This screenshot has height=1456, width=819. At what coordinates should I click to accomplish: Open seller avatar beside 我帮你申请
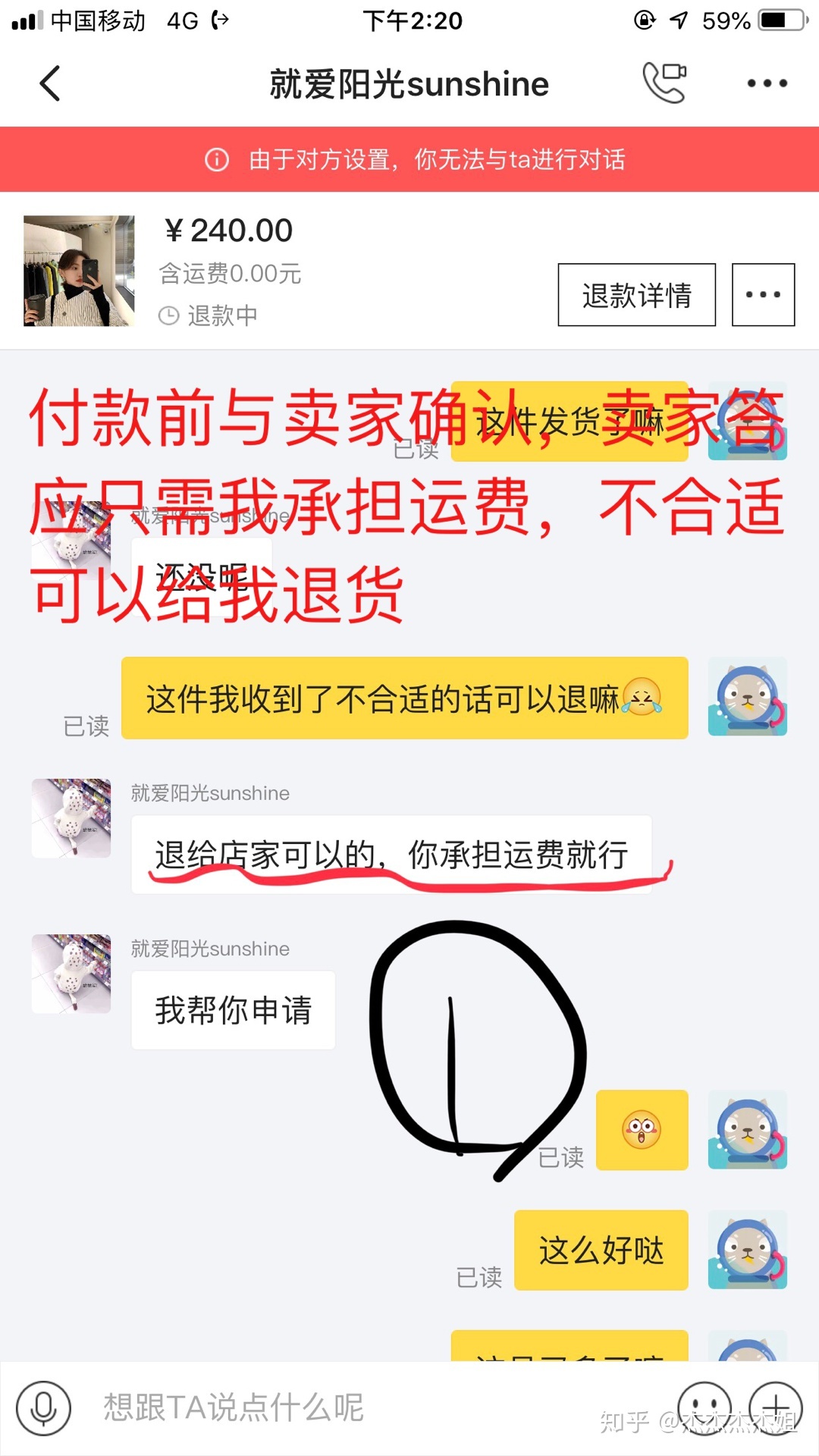coord(71,974)
